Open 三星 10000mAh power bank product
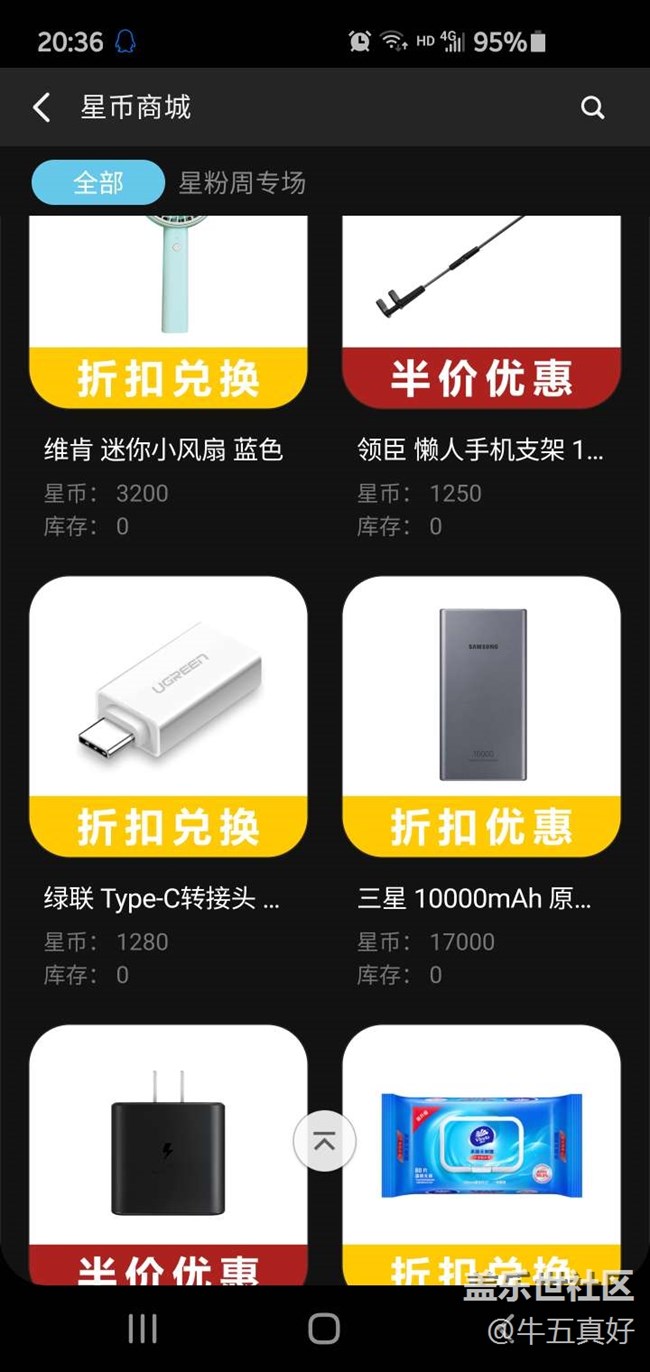650x1372 pixels. pyautogui.click(x=481, y=782)
